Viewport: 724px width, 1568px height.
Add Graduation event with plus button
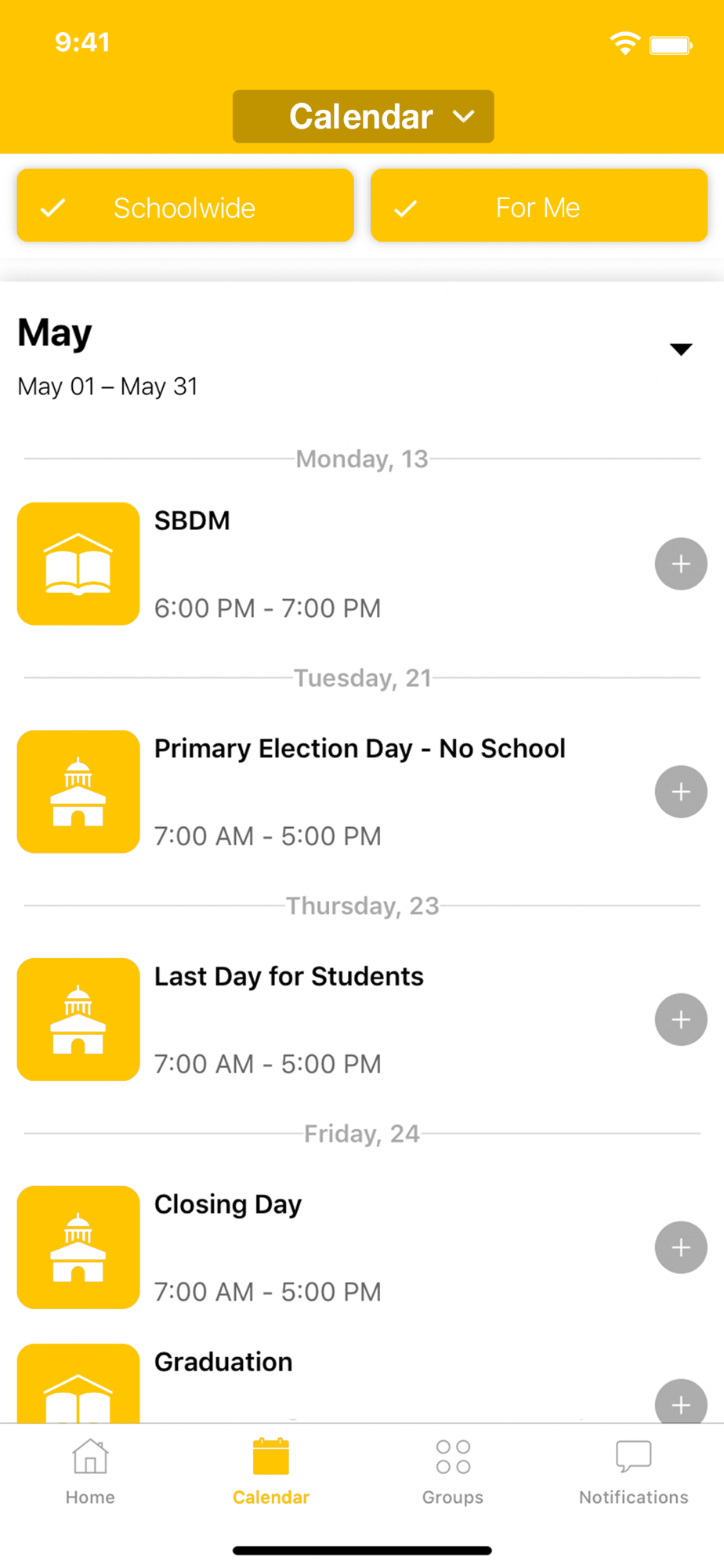pyautogui.click(x=681, y=1402)
